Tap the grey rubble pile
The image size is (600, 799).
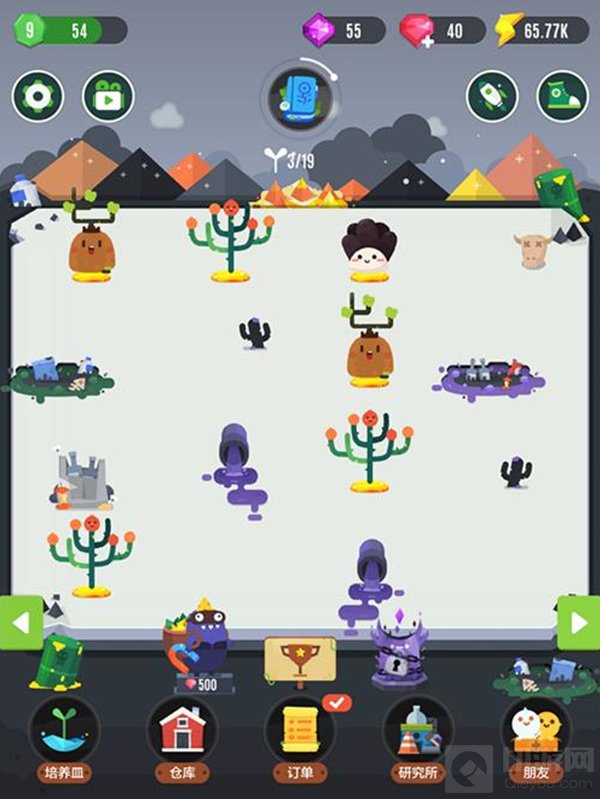(82, 480)
